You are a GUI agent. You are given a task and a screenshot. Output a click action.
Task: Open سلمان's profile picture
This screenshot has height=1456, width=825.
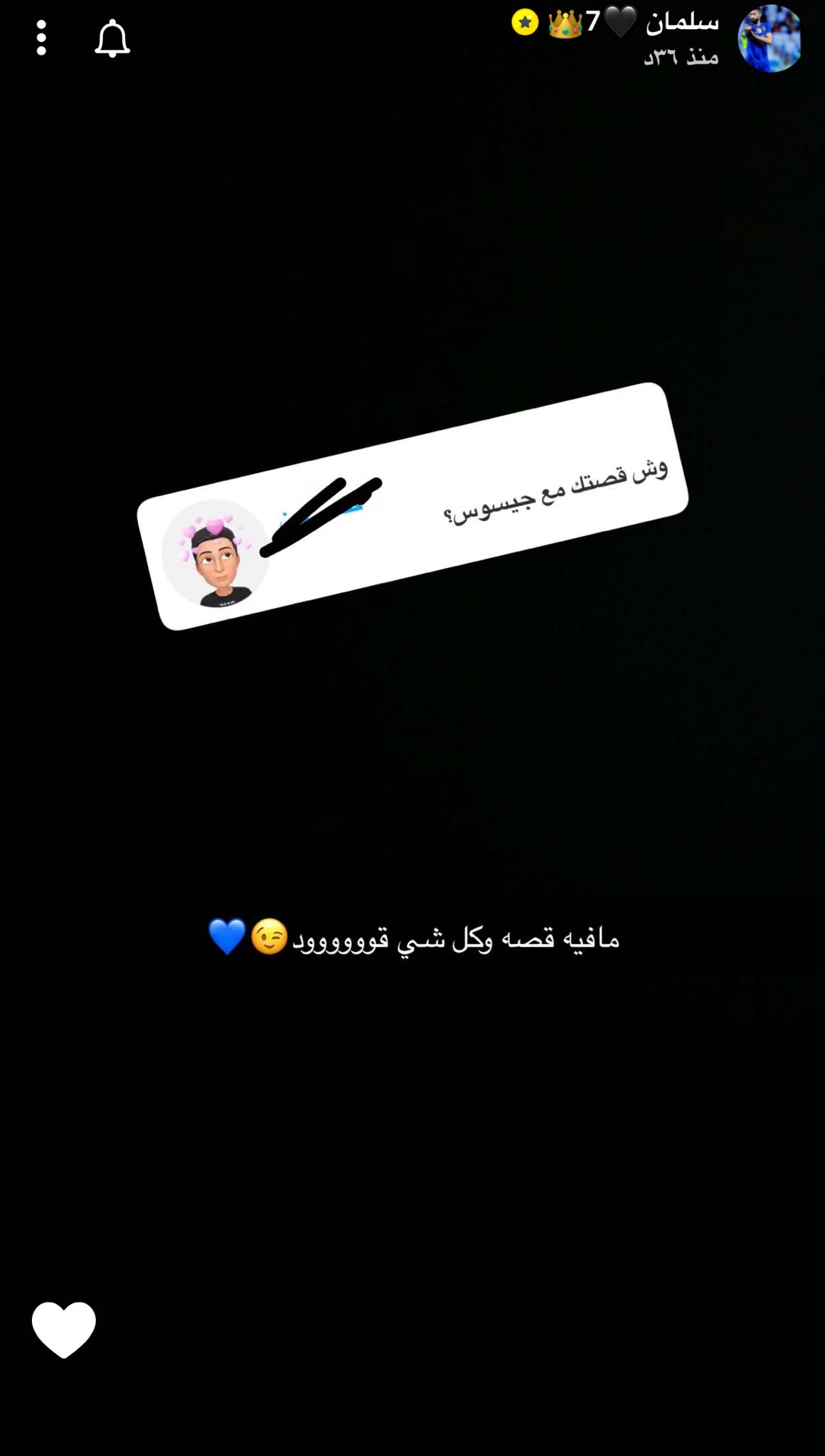click(770, 39)
